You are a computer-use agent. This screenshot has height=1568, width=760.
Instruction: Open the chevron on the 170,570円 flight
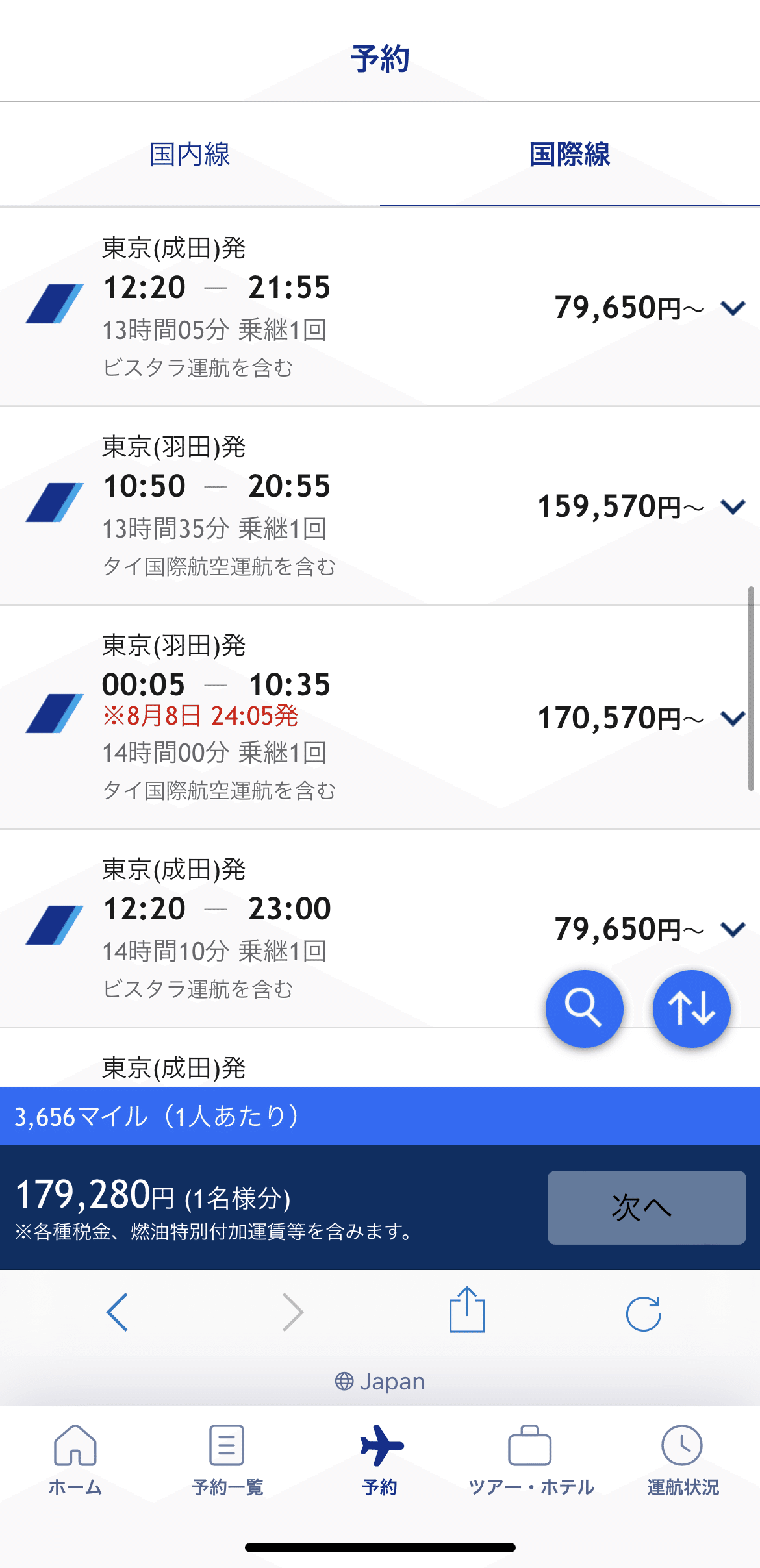pyautogui.click(x=733, y=719)
